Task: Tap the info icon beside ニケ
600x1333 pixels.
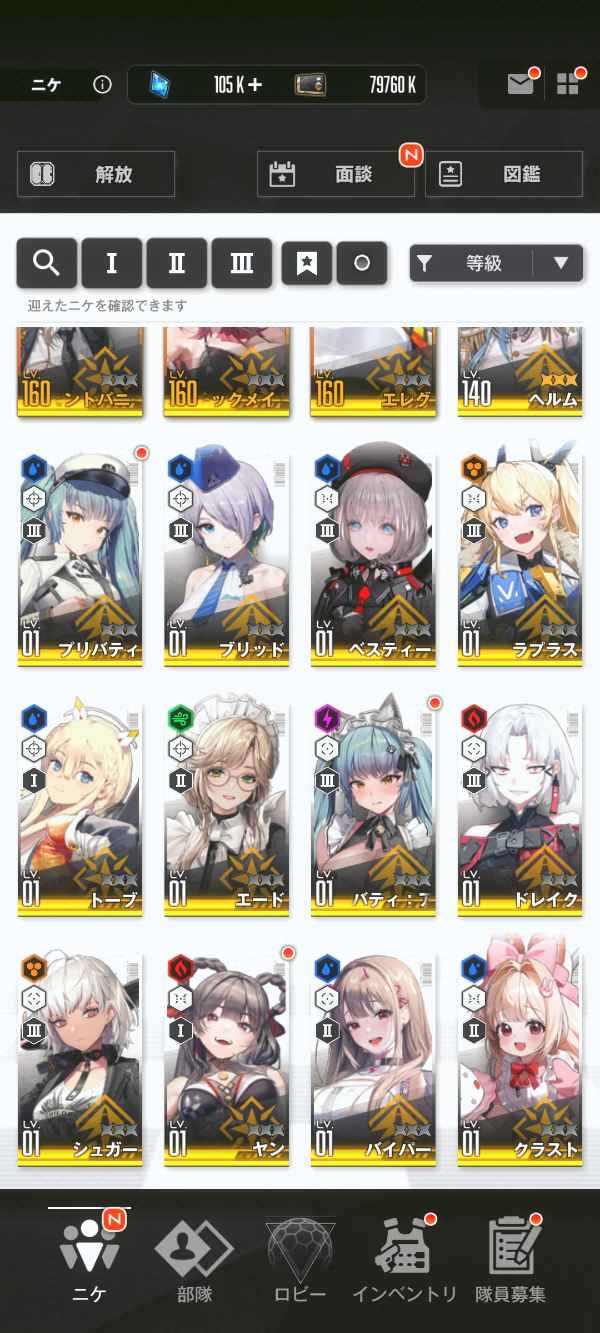Action: 102,85
